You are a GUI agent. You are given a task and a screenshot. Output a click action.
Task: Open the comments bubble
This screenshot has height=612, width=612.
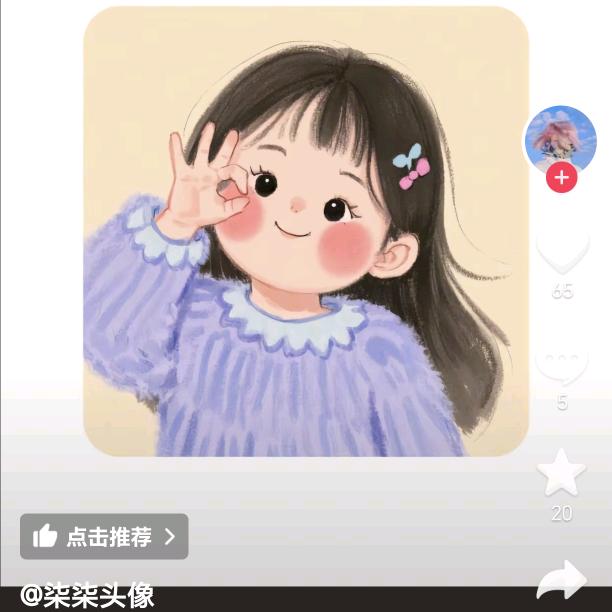tap(562, 364)
